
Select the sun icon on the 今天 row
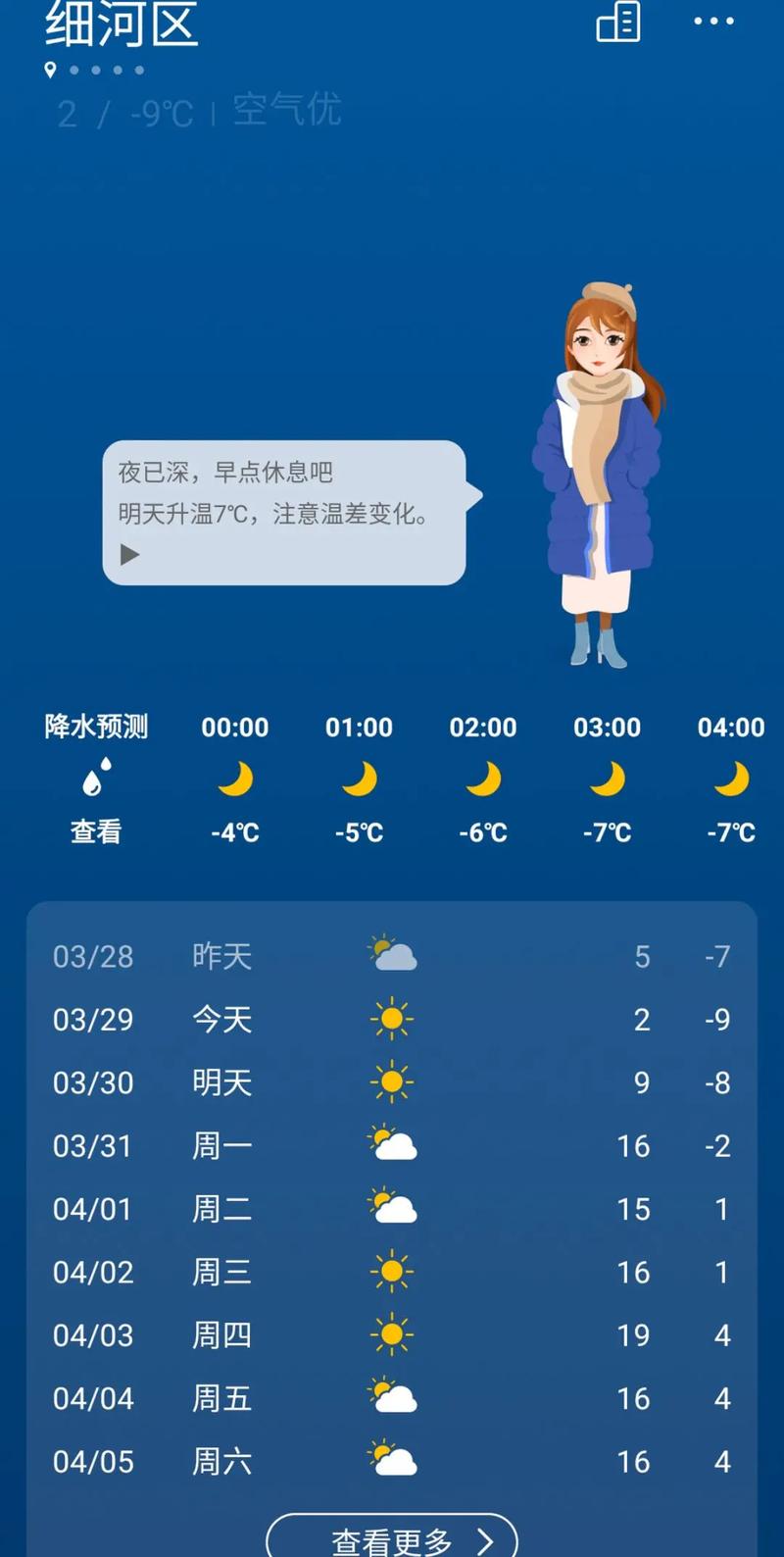pyautogui.click(x=392, y=1019)
